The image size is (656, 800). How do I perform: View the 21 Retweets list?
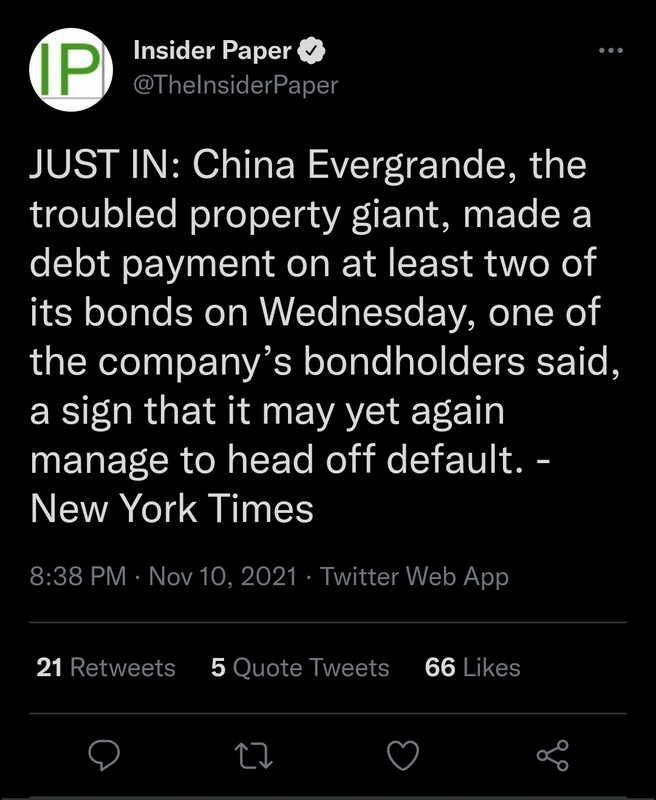[x=105, y=667]
